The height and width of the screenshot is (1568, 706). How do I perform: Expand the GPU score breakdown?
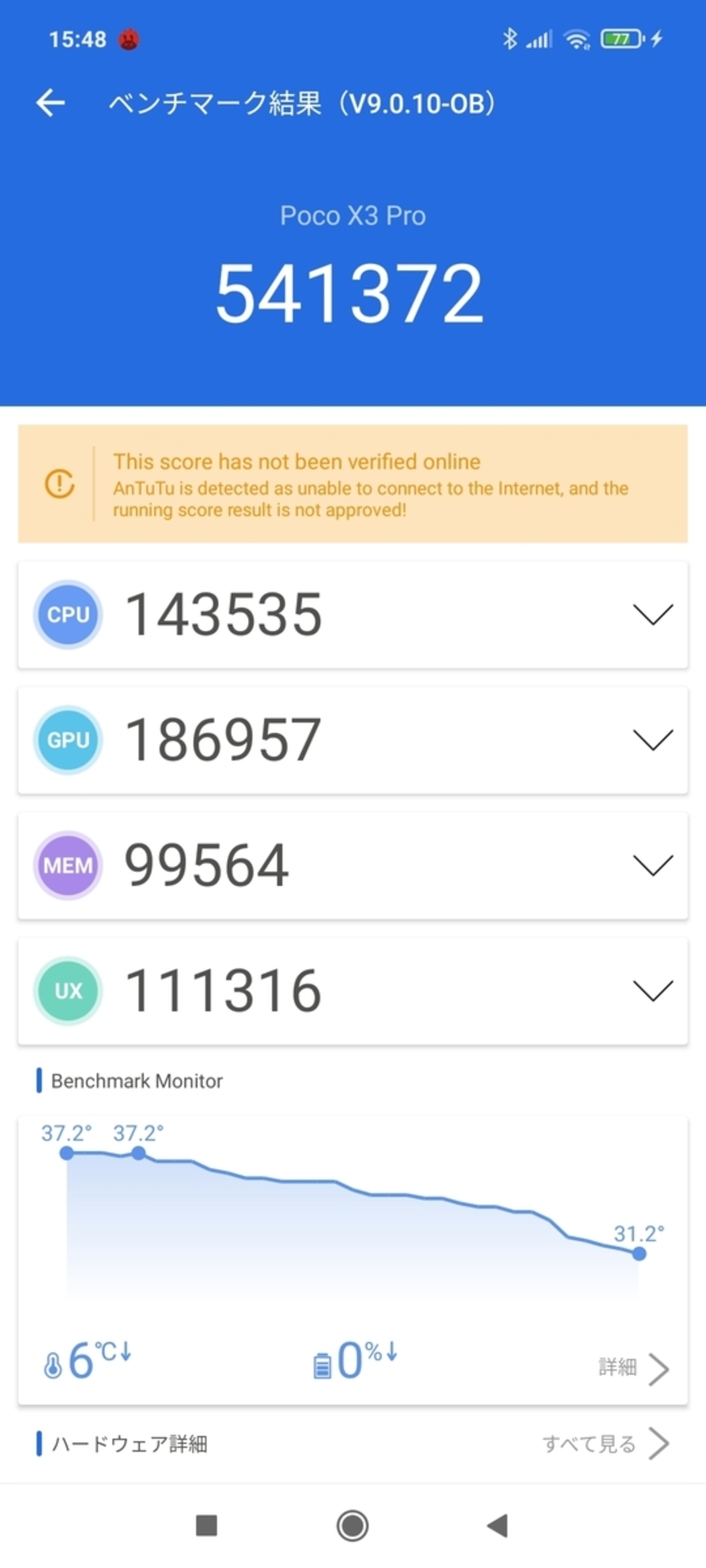point(652,740)
